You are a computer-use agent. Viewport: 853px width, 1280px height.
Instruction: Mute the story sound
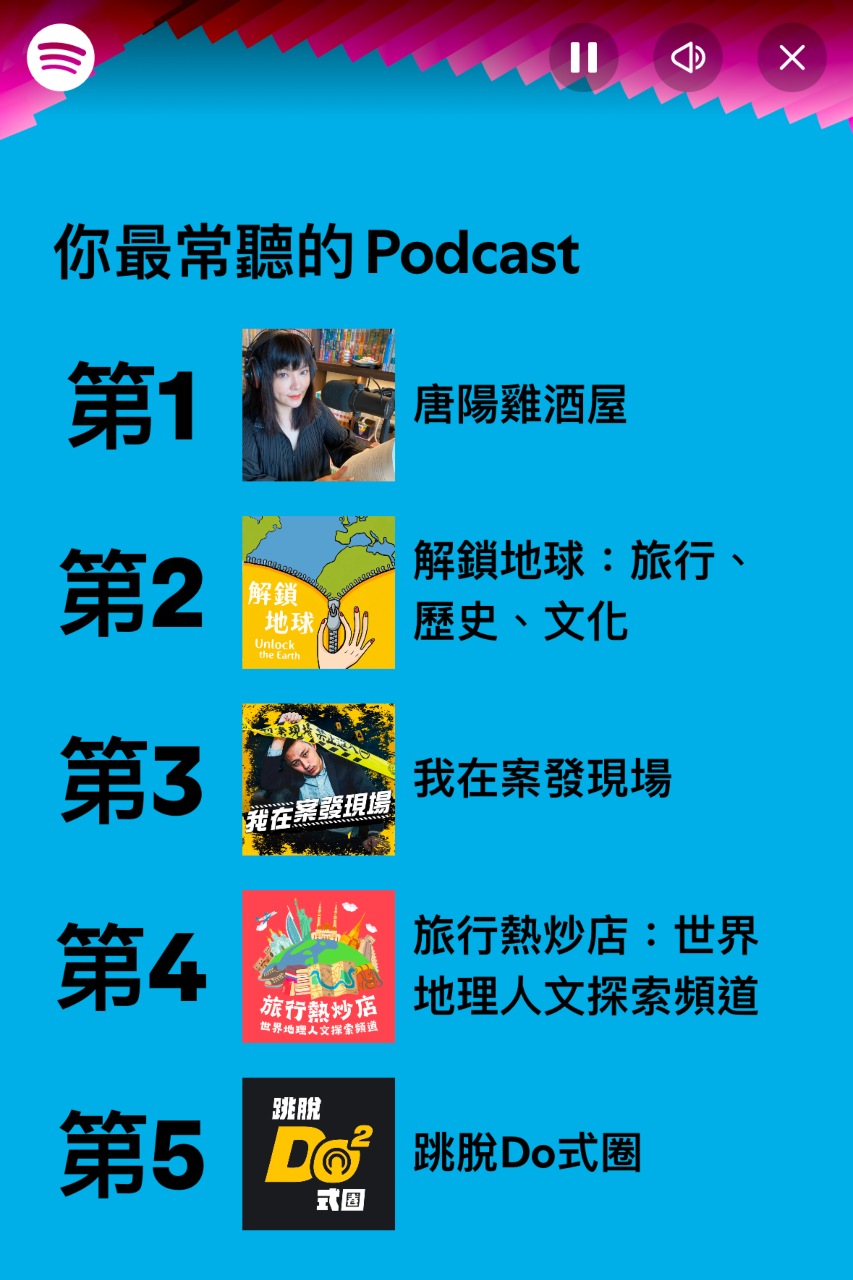[x=688, y=58]
